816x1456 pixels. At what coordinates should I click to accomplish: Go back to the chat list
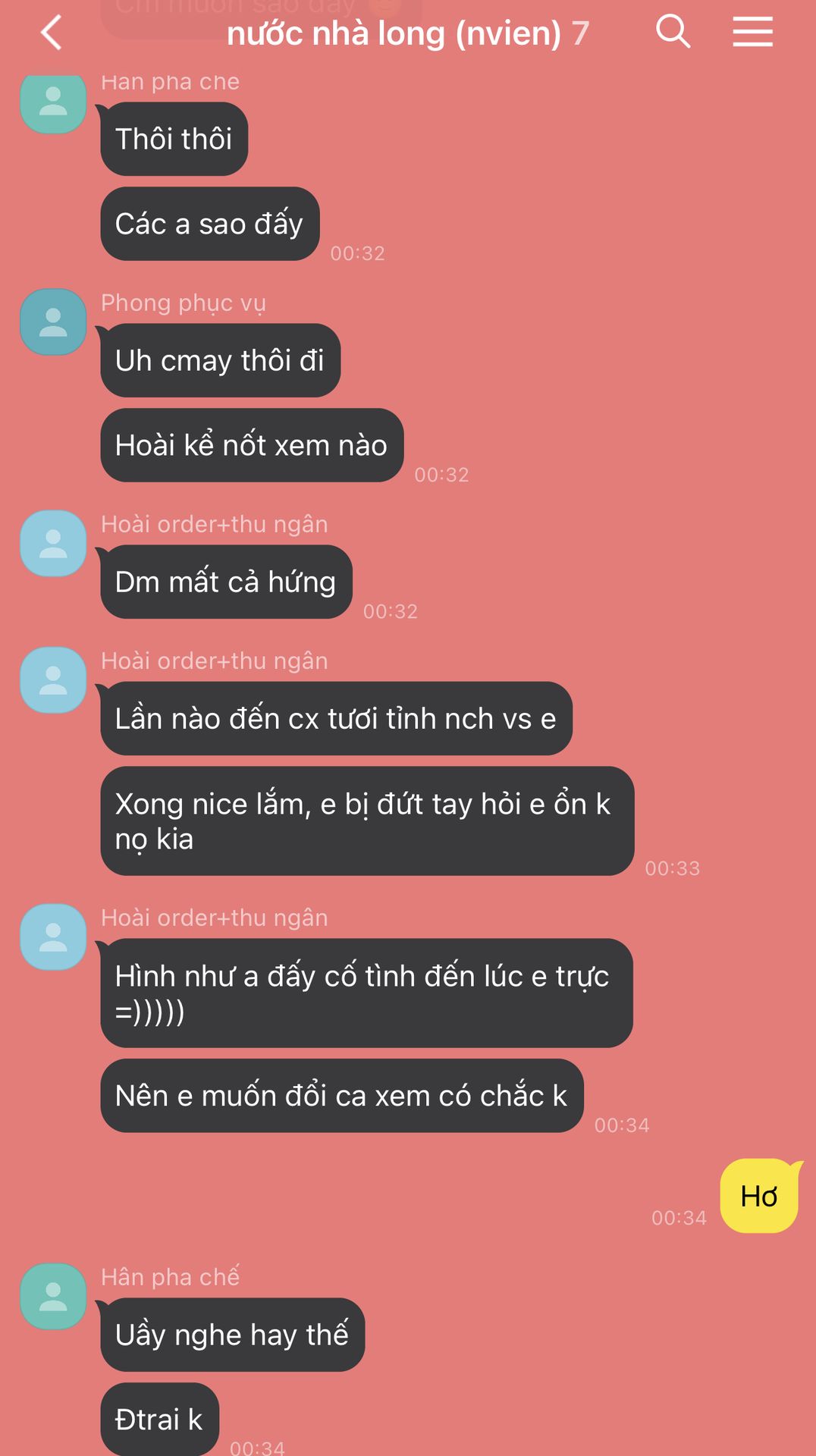click(51, 33)
